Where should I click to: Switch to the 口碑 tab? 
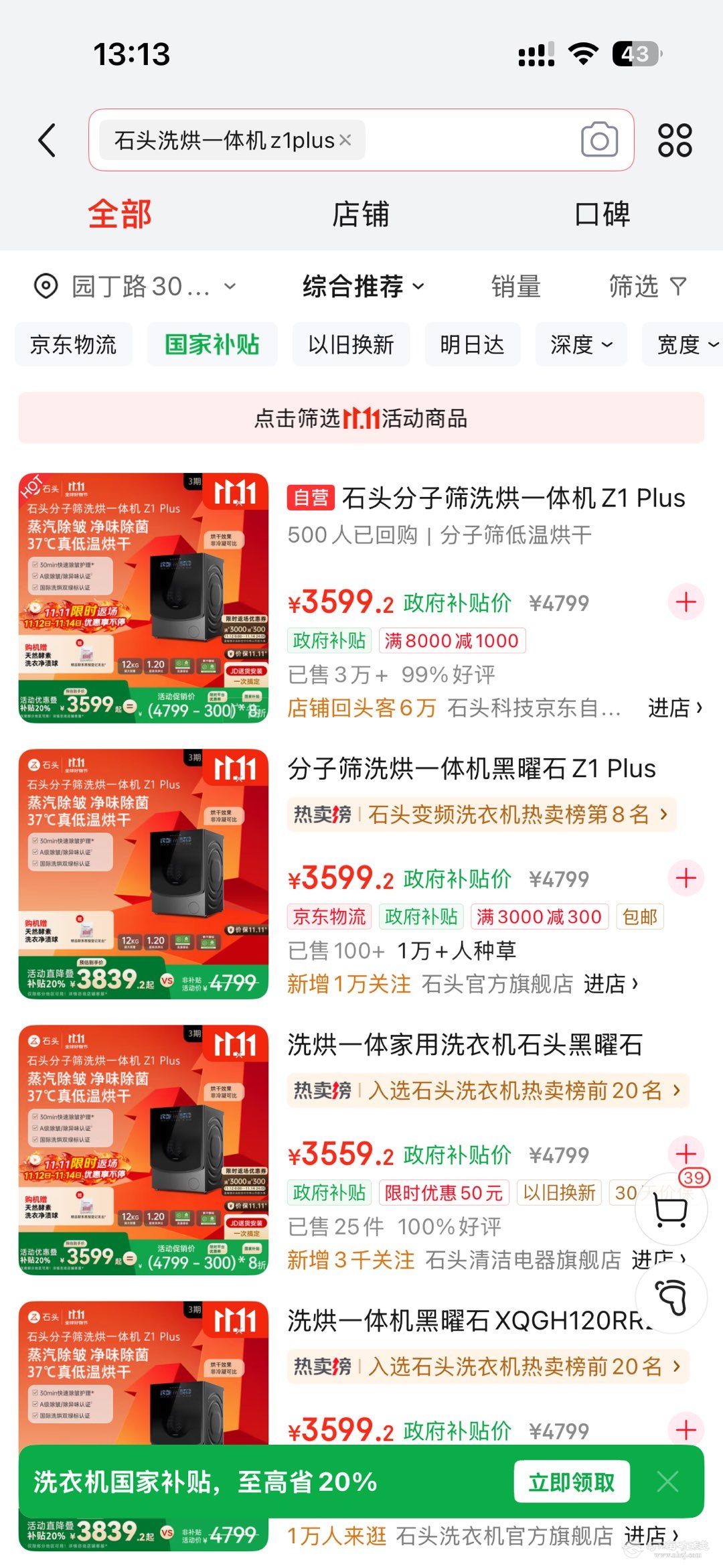point(602,214)
